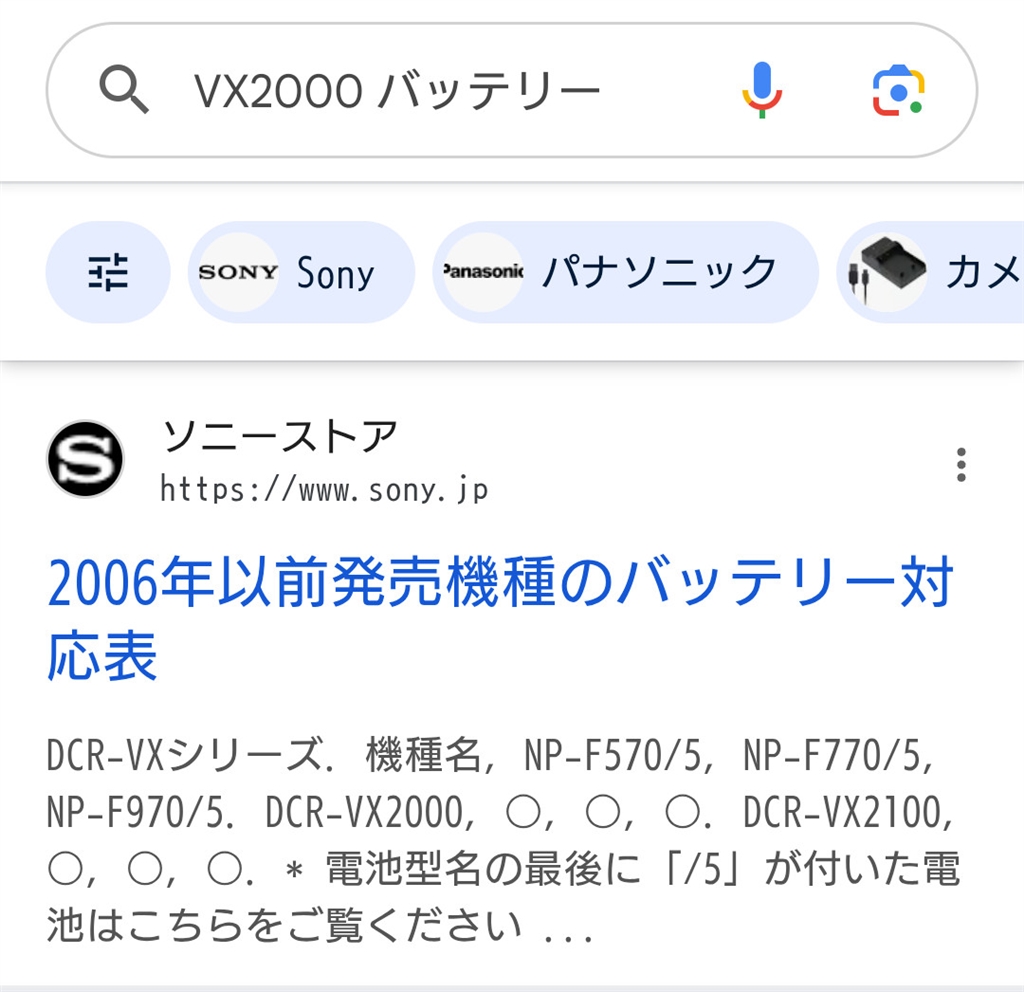1024x992 pixels.
Task: Open overflow menu for ソニーストア result
Action: [961, 465]
